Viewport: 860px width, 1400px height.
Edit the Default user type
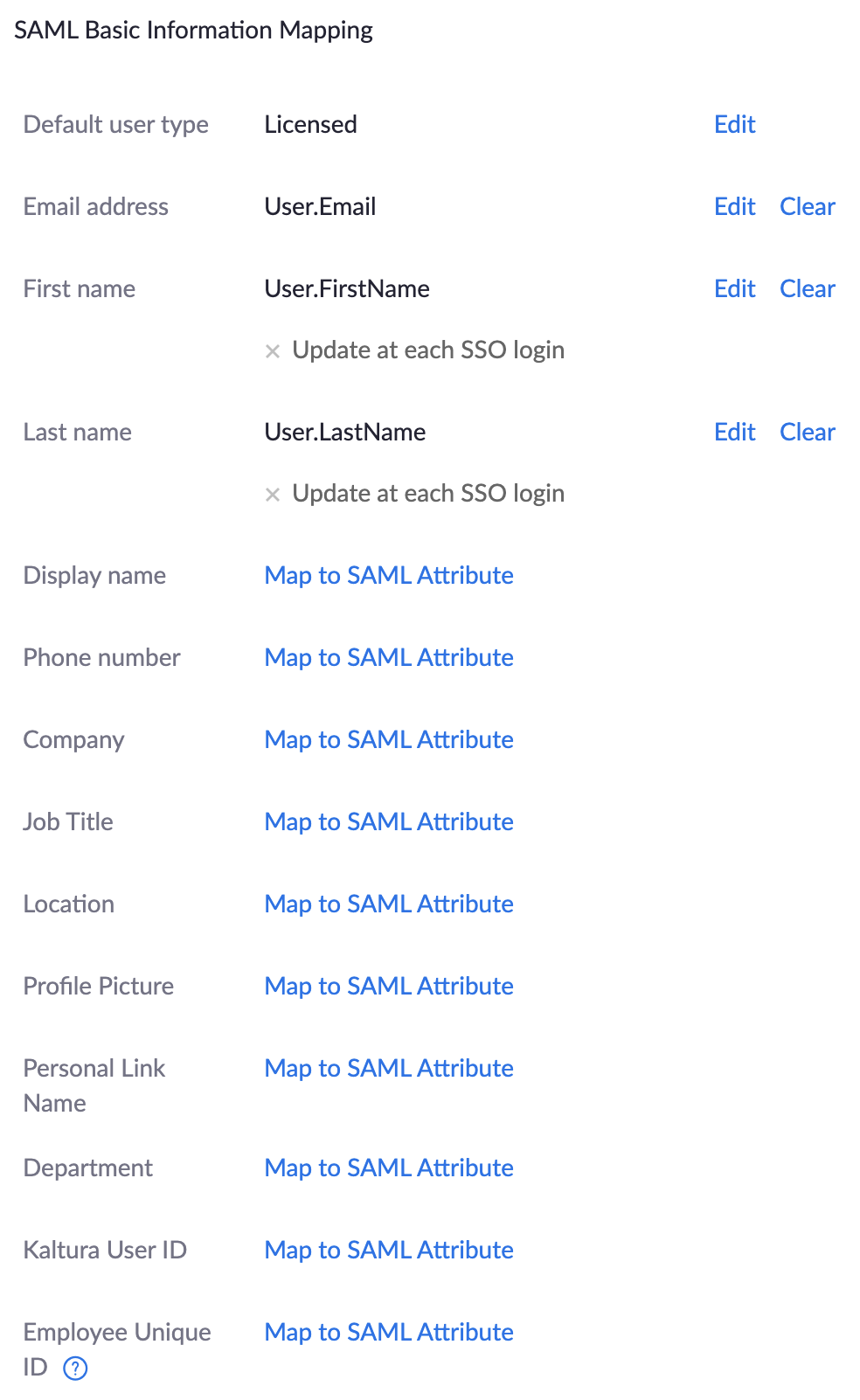click(x=733, y=124)
